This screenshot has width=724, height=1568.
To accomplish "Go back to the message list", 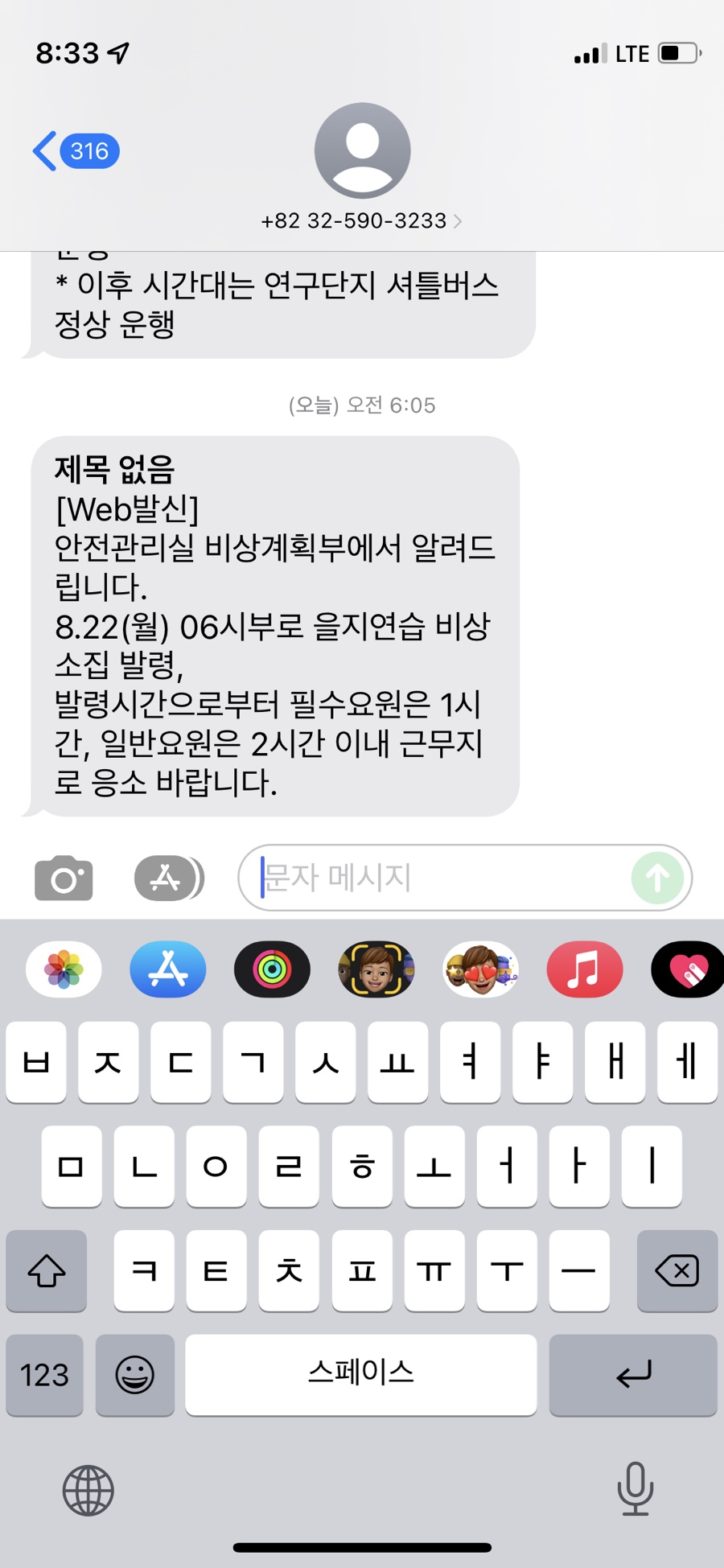I will click(x=74, y=151).
